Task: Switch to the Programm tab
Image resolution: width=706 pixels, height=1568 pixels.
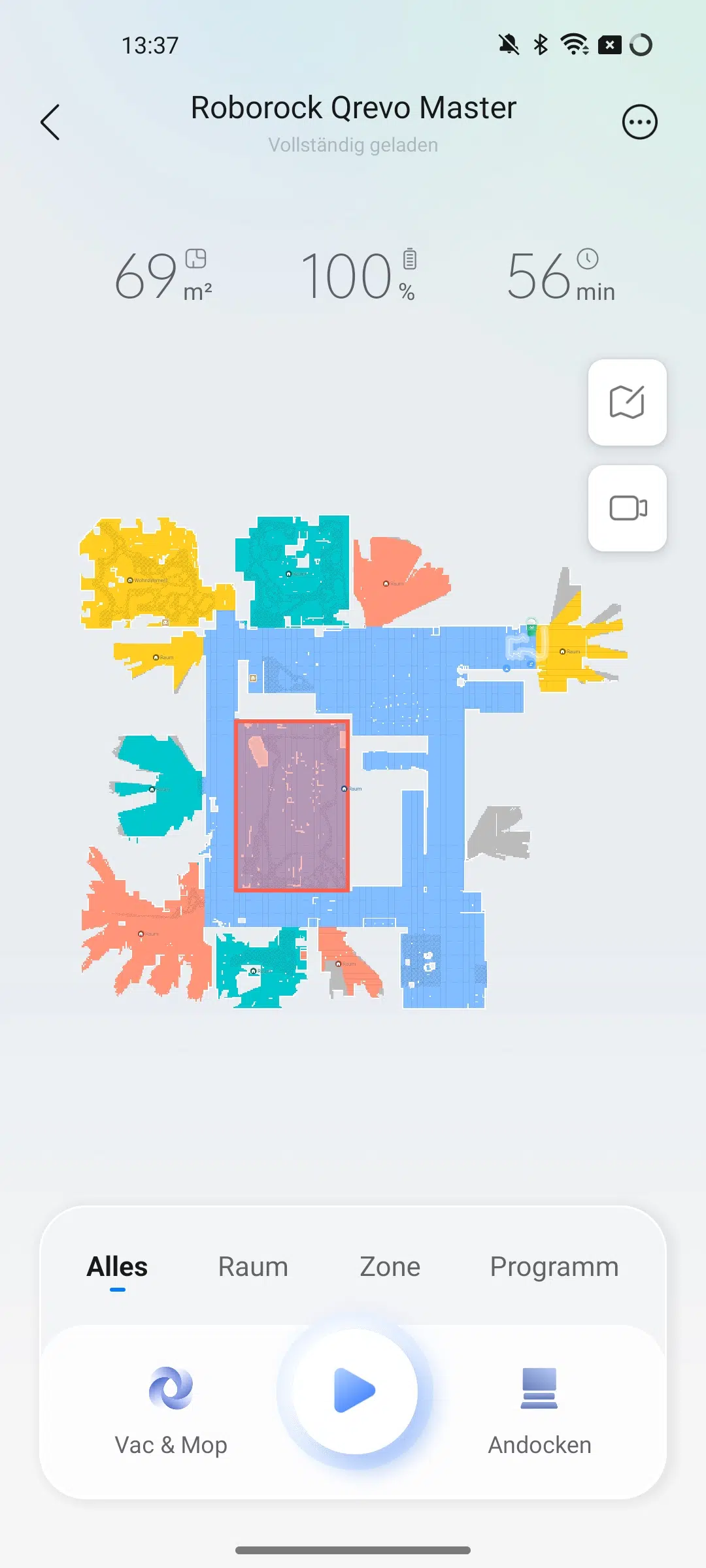Action: [554, 1267]
